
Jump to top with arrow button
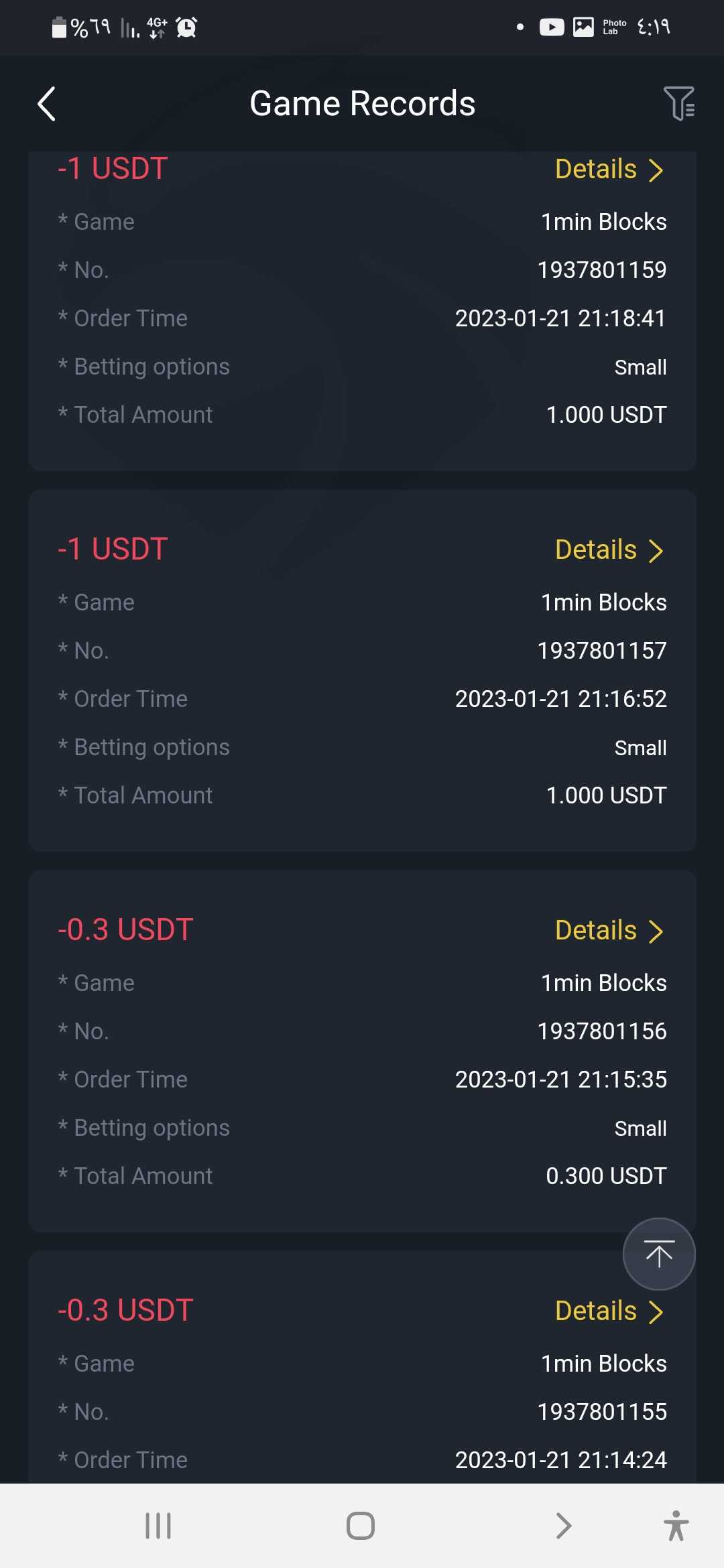click(x=659, y=1254)
